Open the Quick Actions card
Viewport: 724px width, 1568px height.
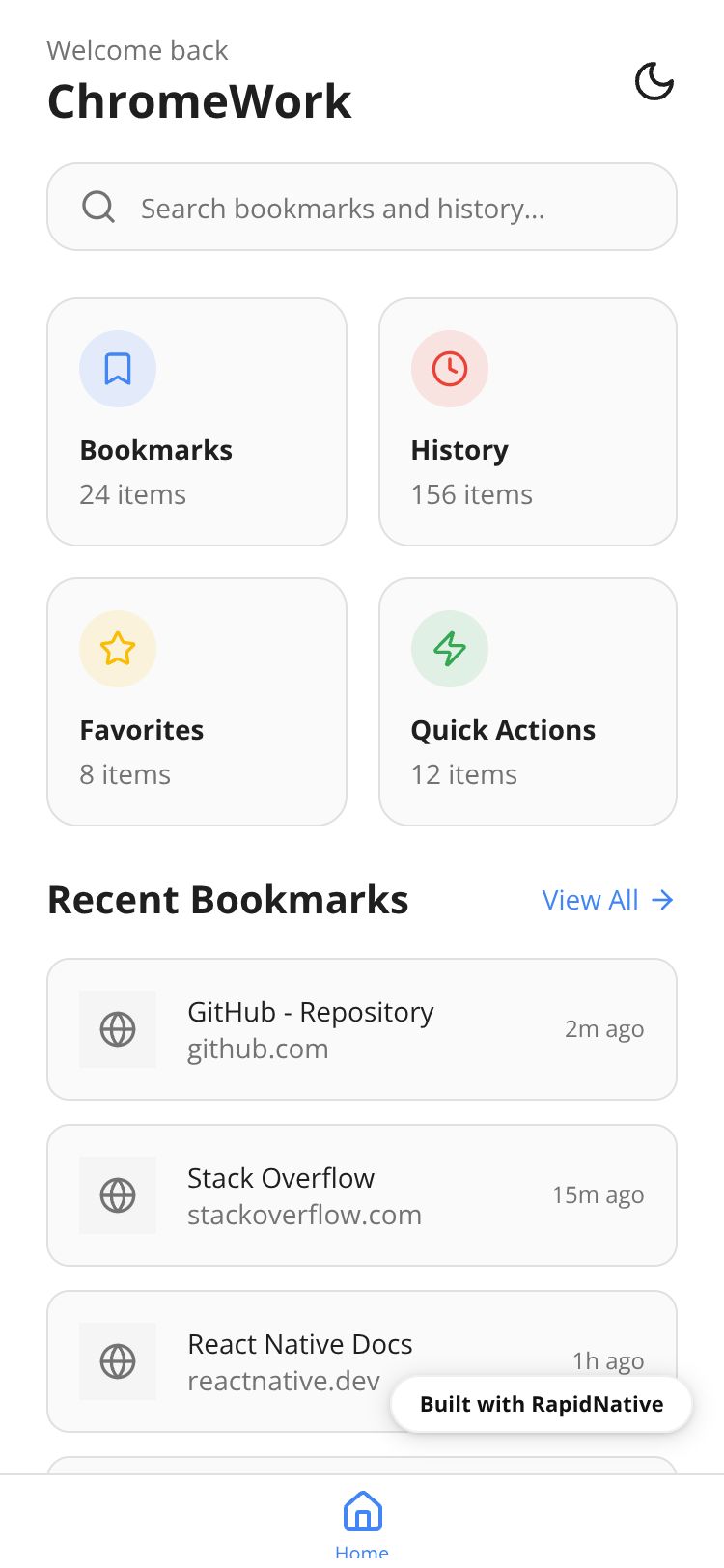(528, 702)
